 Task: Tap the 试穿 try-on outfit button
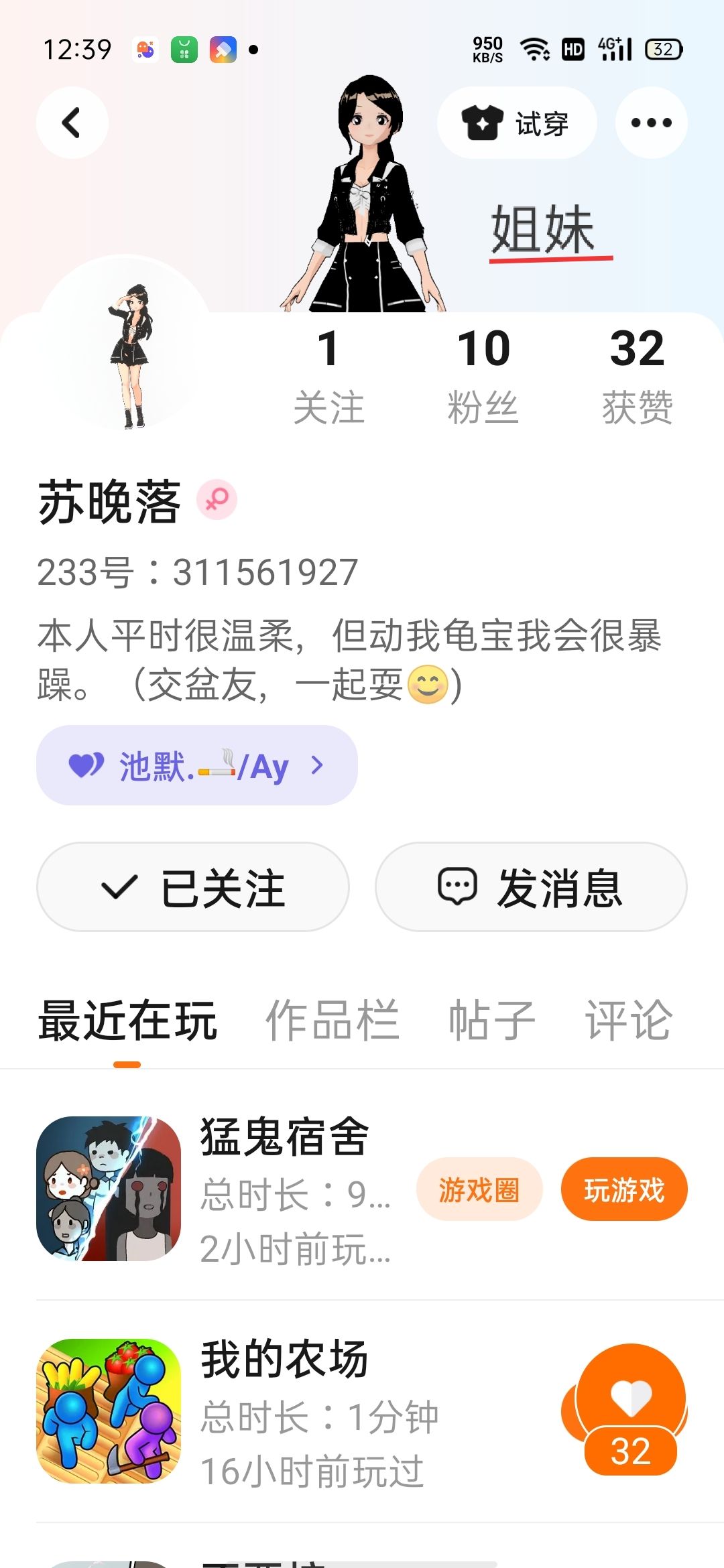(x=516, y=123)
